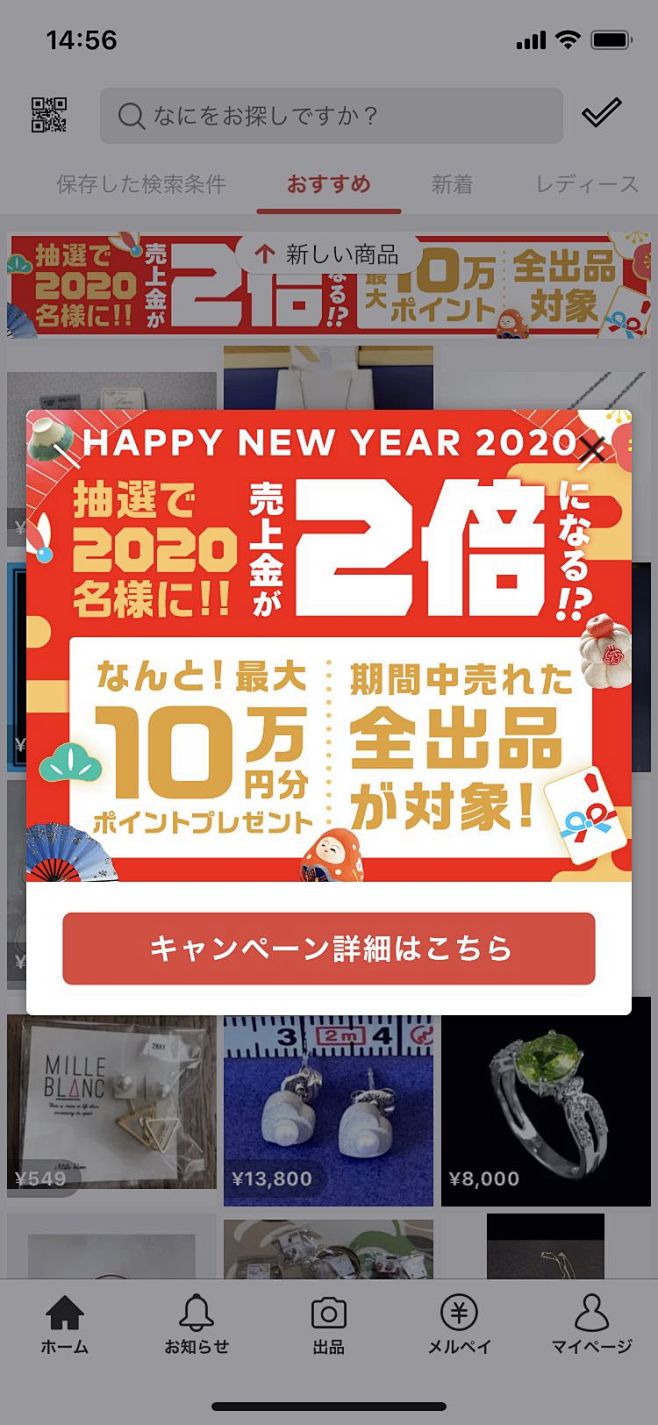Viewport: 658px width, 1425px height.
Task: Go to ホーム in bottom navigation
Action: click(x=65, y=1325)
